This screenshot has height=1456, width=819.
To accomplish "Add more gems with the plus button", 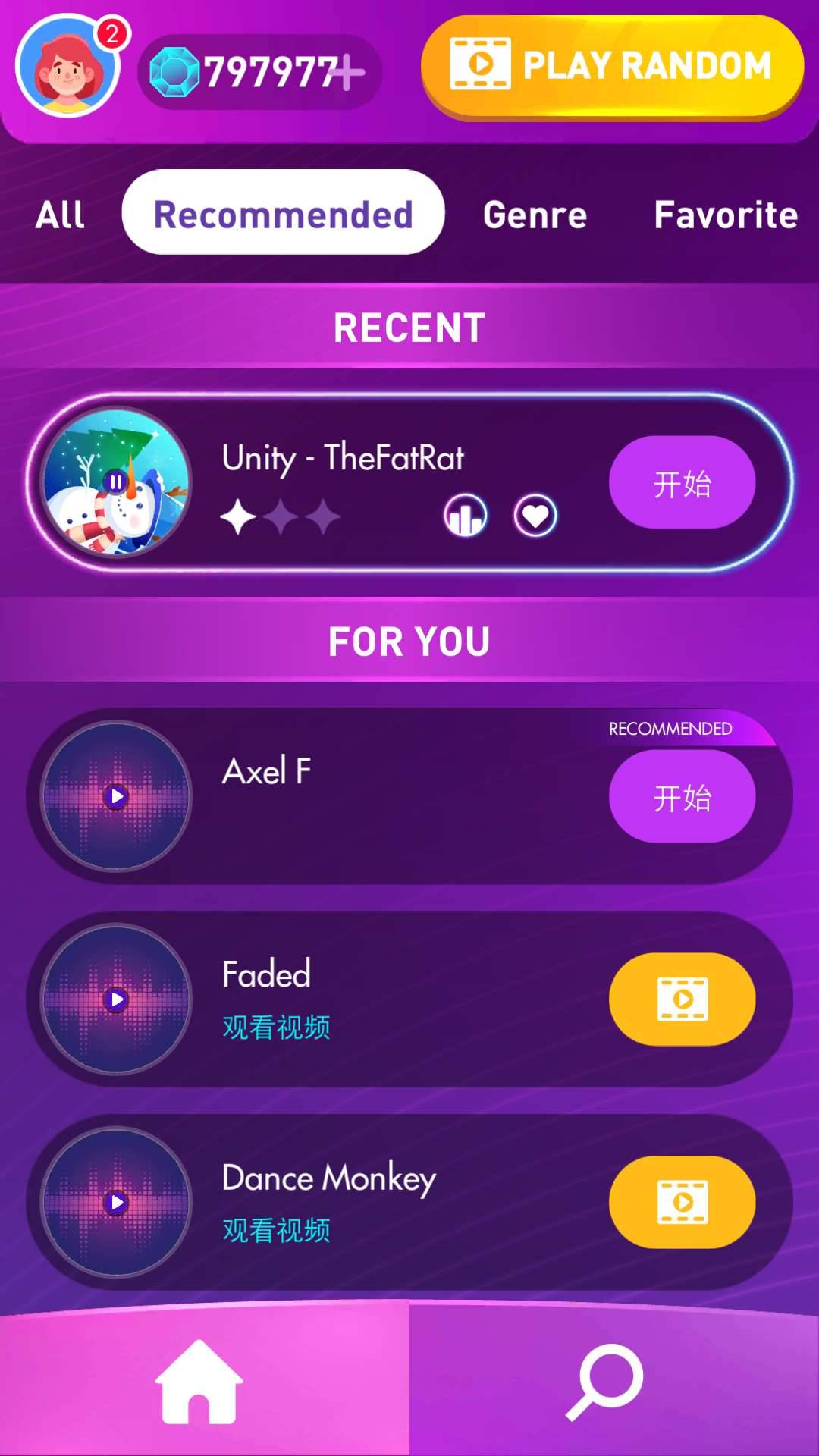I will (349, 73).
